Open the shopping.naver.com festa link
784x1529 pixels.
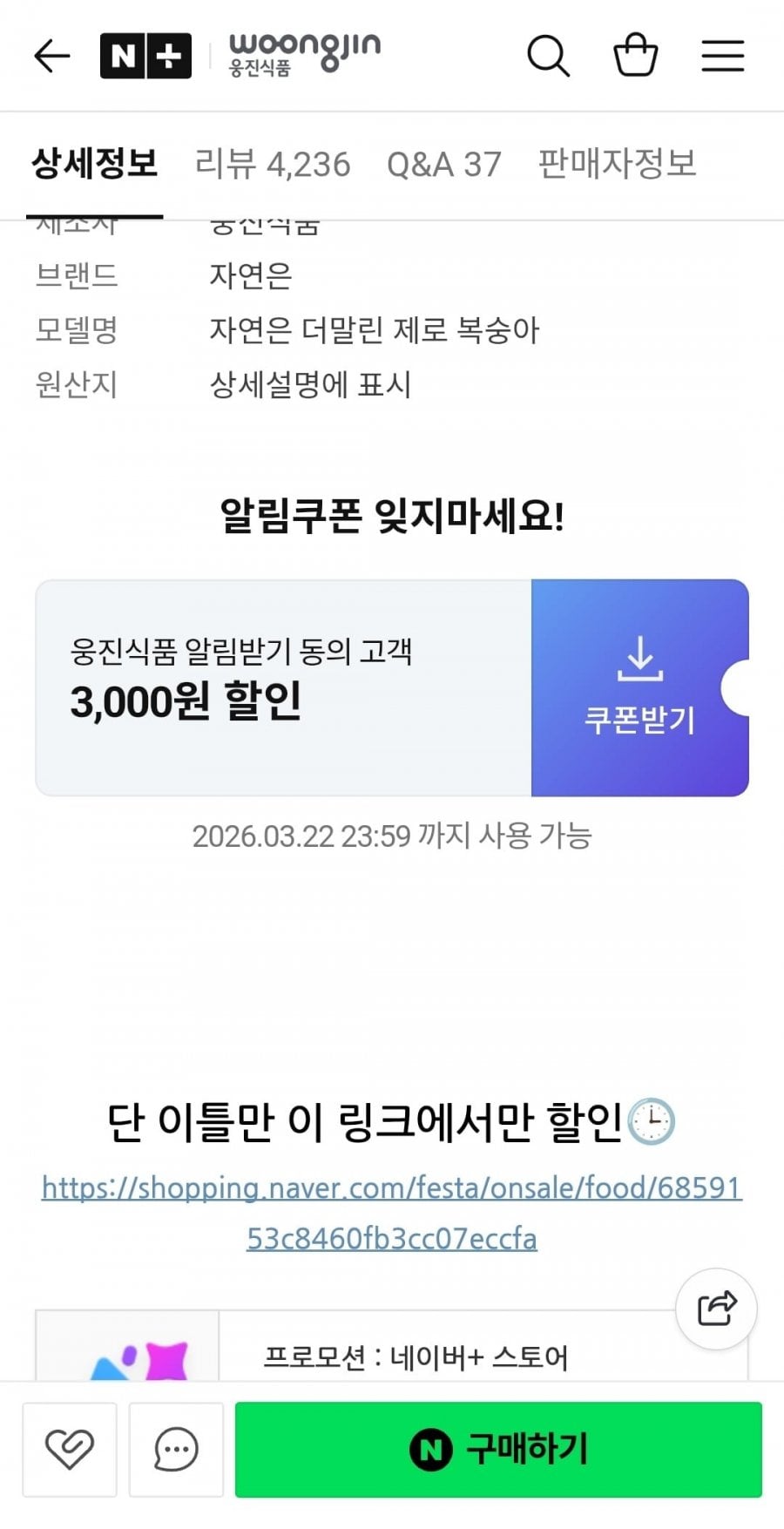pyautogui.click(x=392, y=1212)
